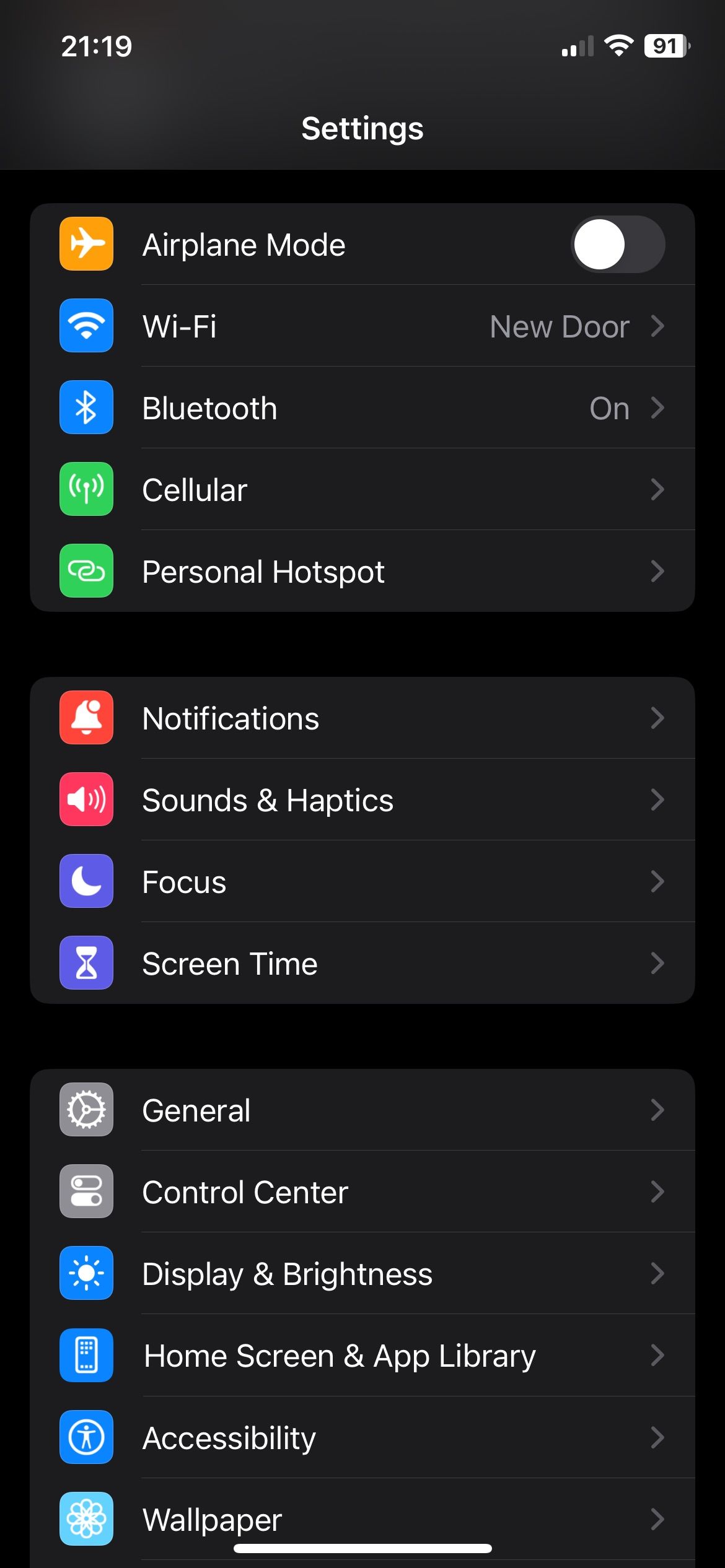
Task: Expand the Wi-Fi settings via its chevron
Action: (x=658, y=326)
